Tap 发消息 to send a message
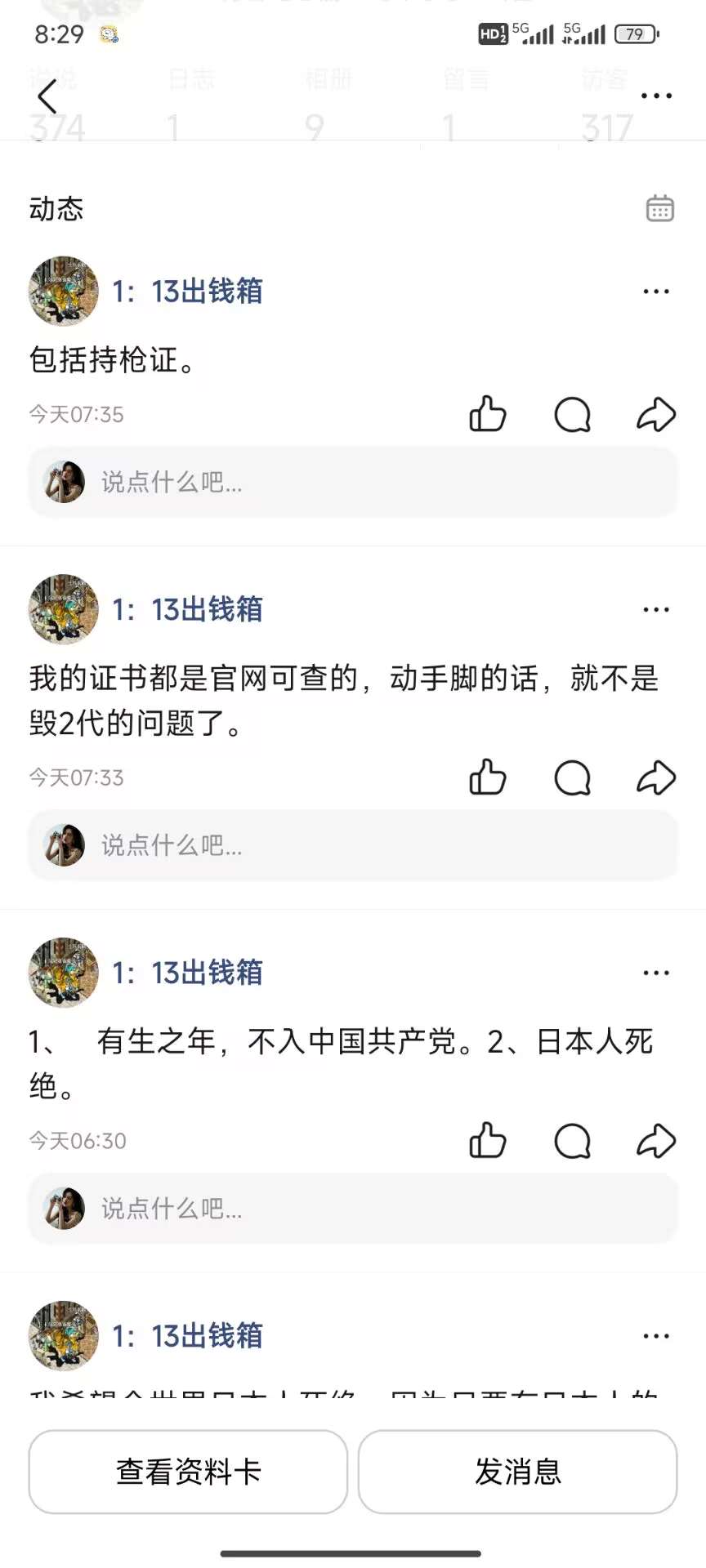Image resolution: width=706 pixels, height=1568 pixels. coord(517,1472)
